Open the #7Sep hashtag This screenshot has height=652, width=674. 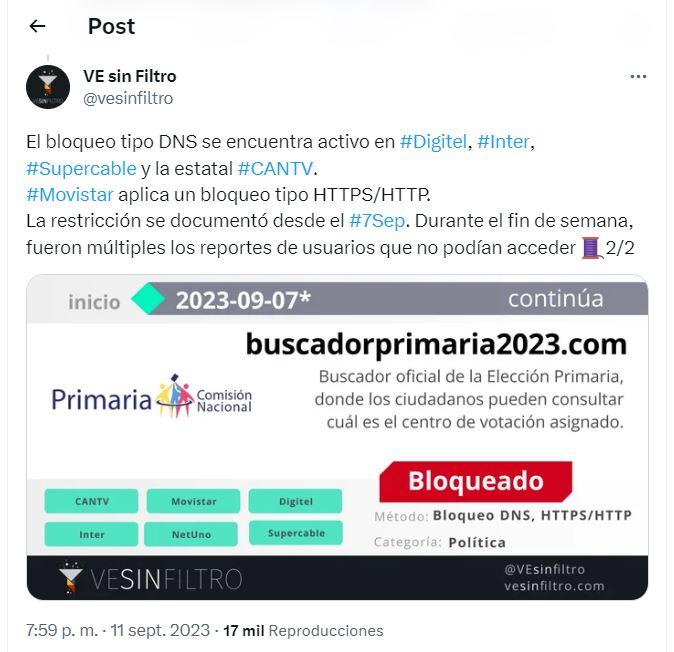pos(375,220)
